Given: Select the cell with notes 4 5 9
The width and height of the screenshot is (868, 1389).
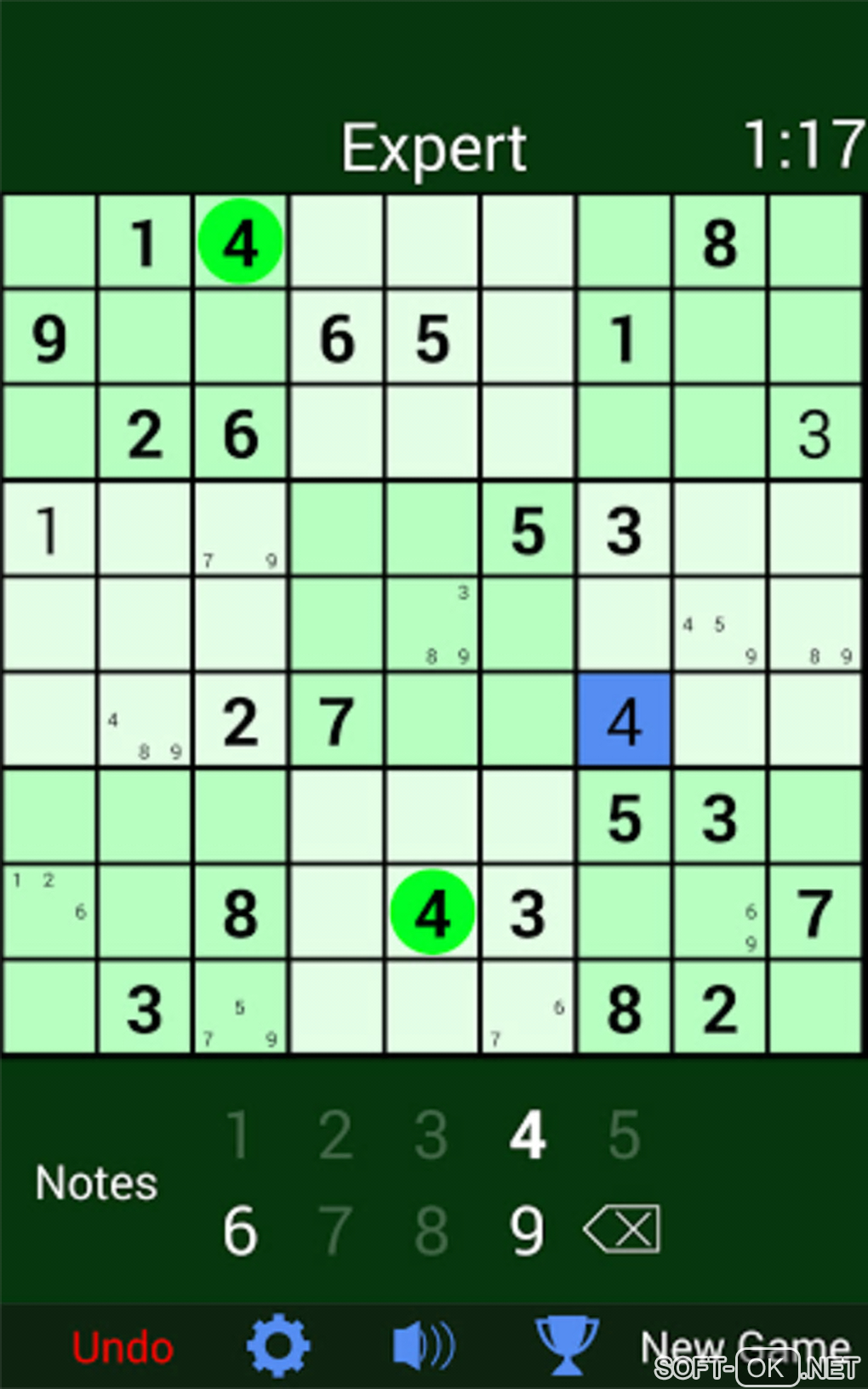Looking at the screenshot, I should pos(720,625).
